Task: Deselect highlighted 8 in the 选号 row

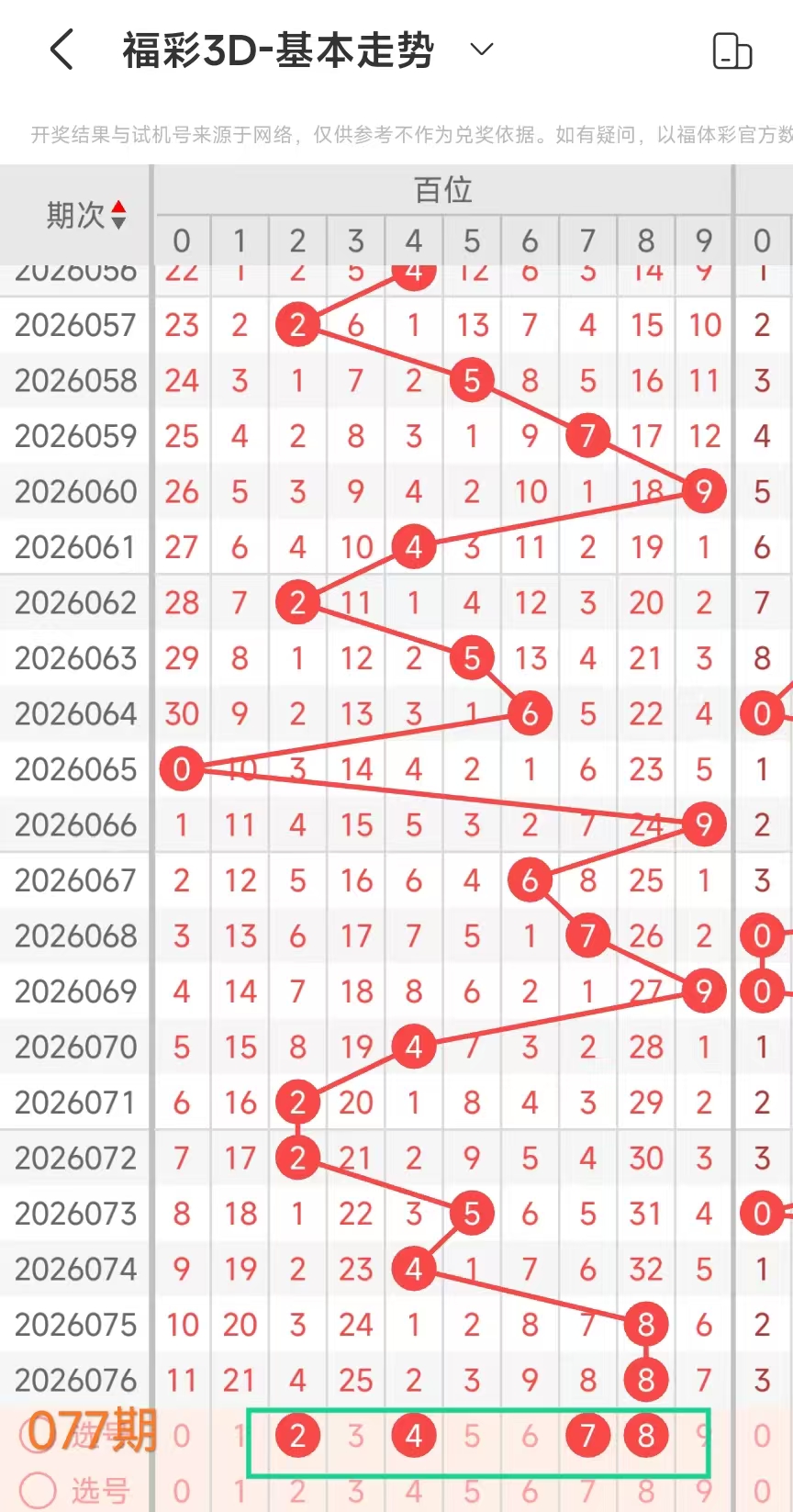Action: (x=646, y=1435)
